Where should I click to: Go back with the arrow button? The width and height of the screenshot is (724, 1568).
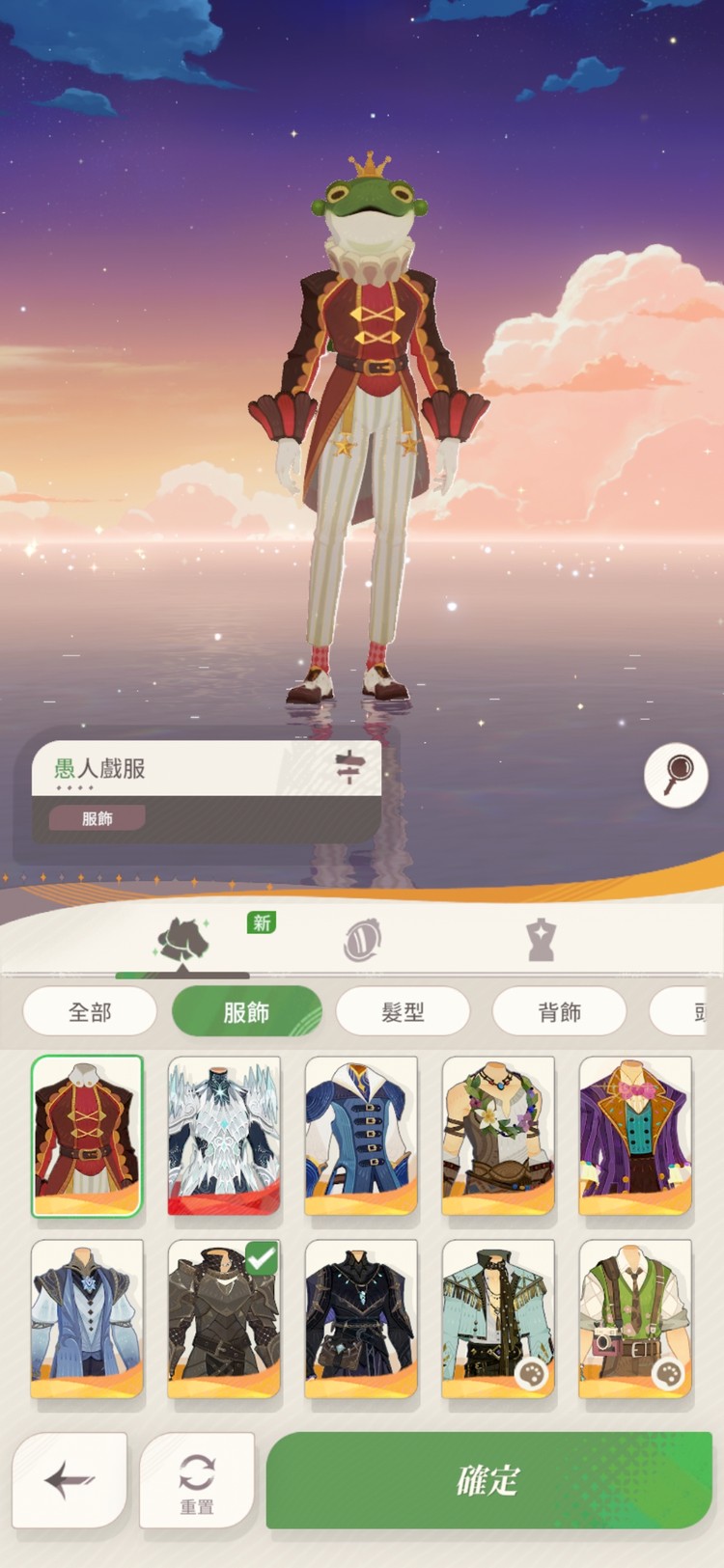70,1479
